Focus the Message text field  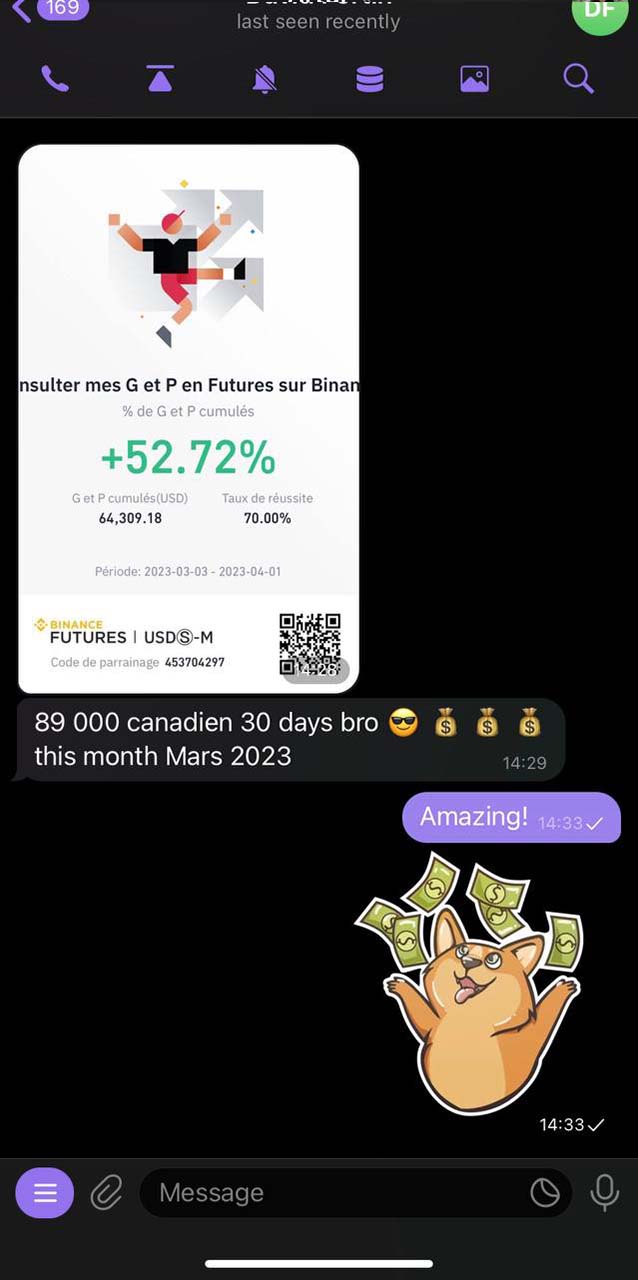pos(330,1192)
